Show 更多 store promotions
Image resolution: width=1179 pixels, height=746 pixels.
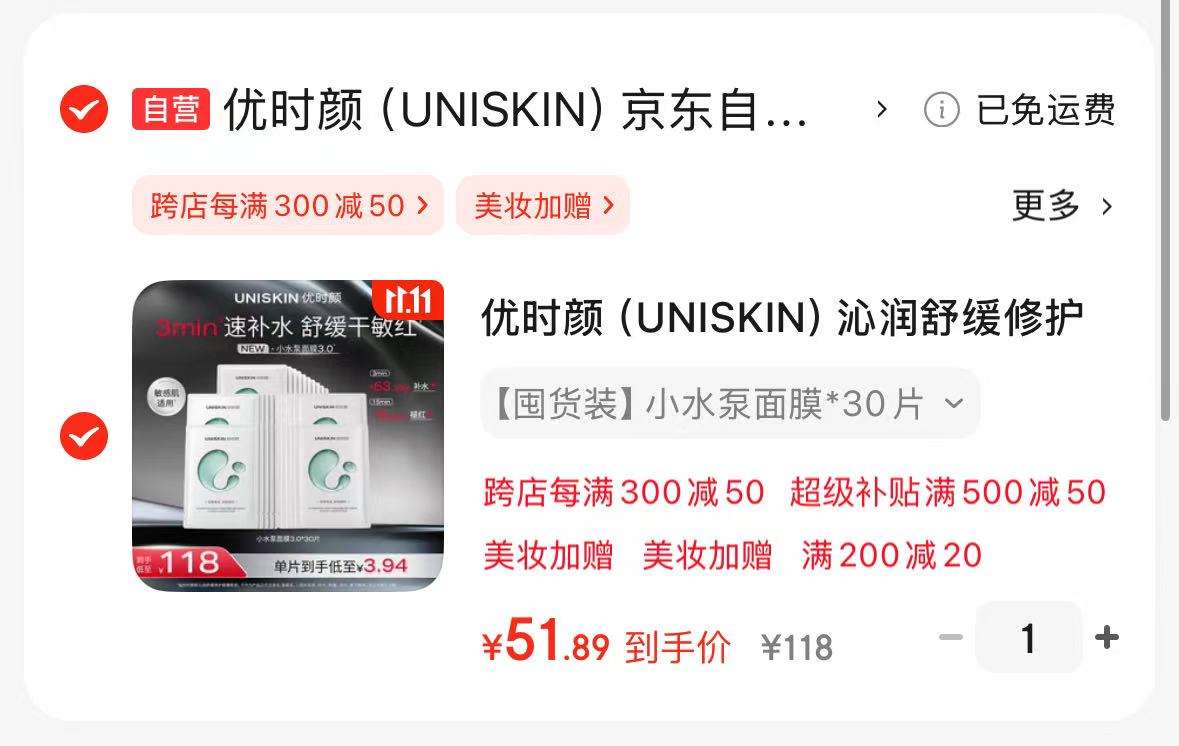[x=1062, y=206]
